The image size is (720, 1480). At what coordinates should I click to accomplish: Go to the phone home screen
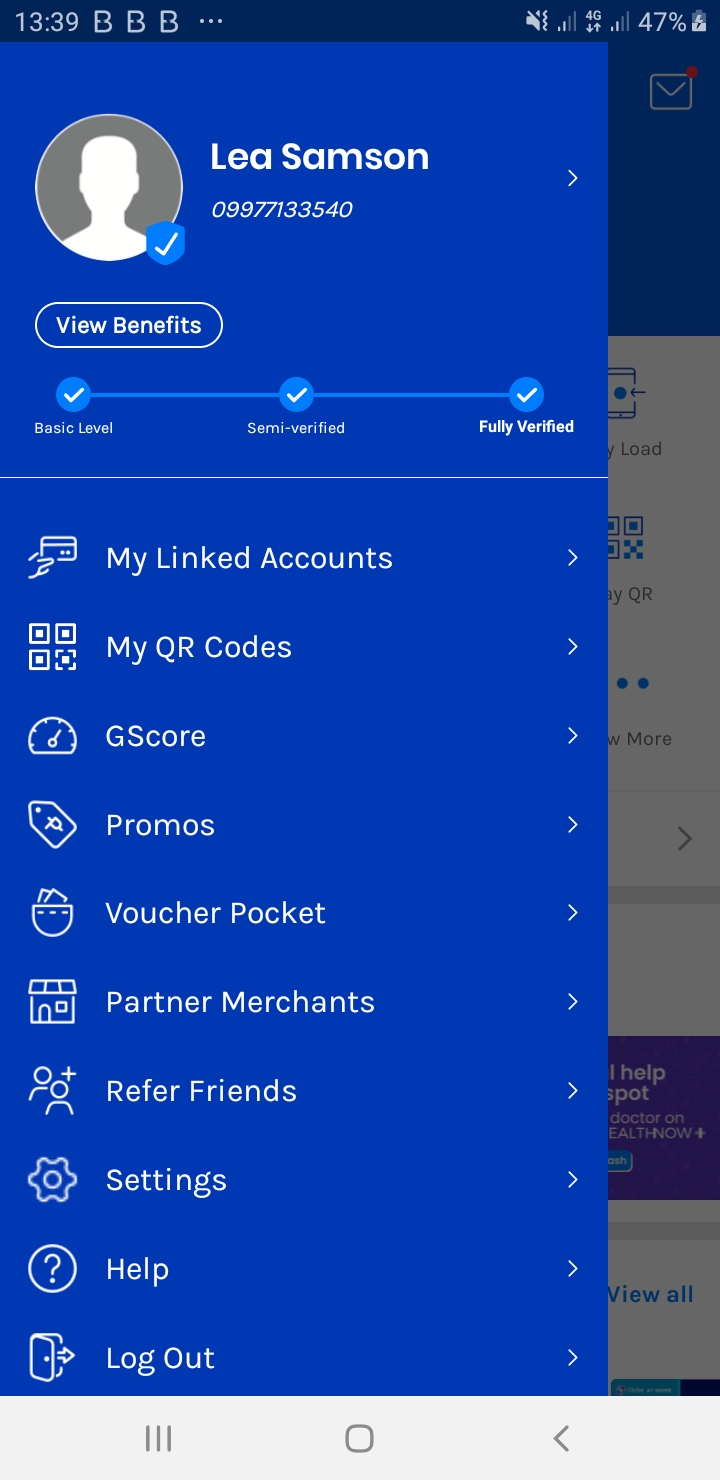pos(359,1438)
